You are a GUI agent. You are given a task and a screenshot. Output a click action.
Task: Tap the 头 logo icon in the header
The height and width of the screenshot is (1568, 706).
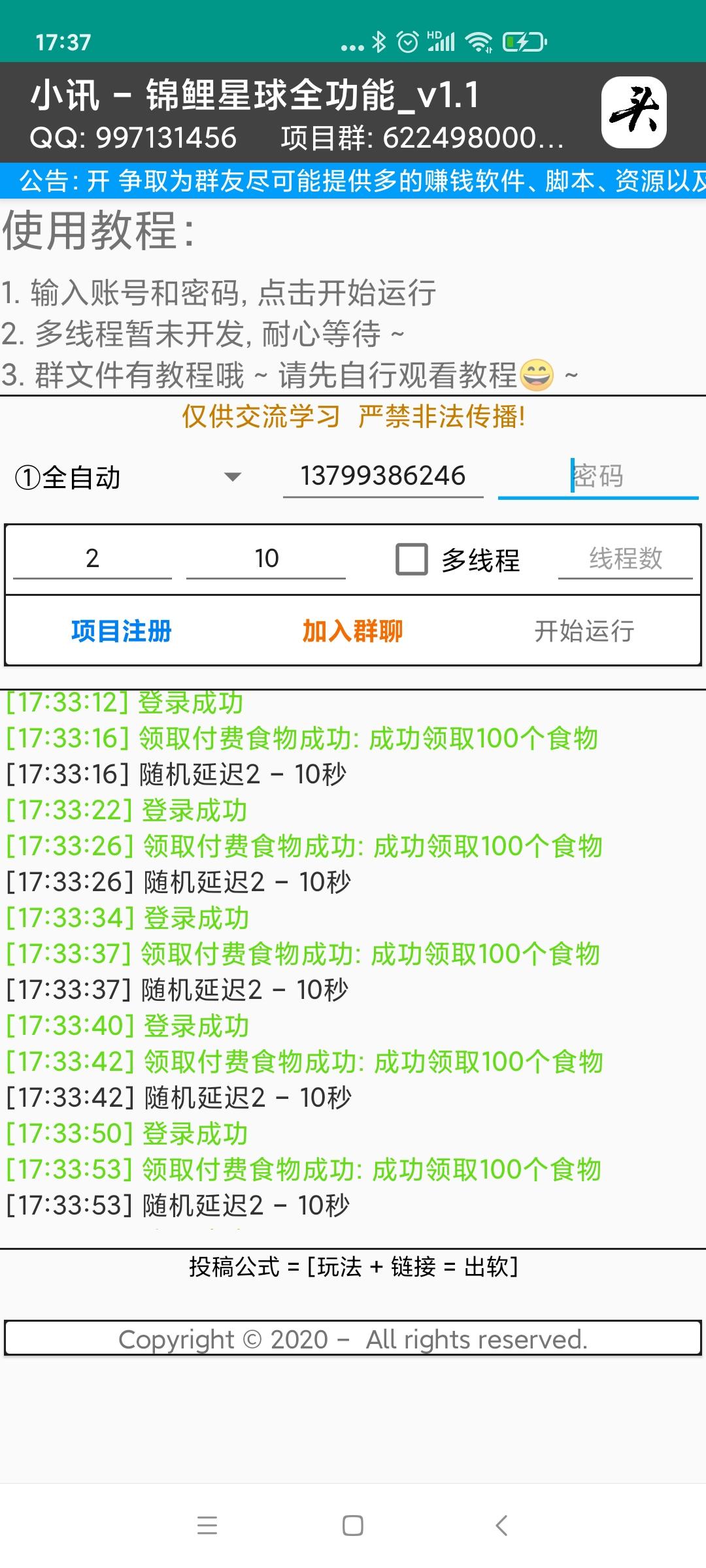[x=635, y=111]
